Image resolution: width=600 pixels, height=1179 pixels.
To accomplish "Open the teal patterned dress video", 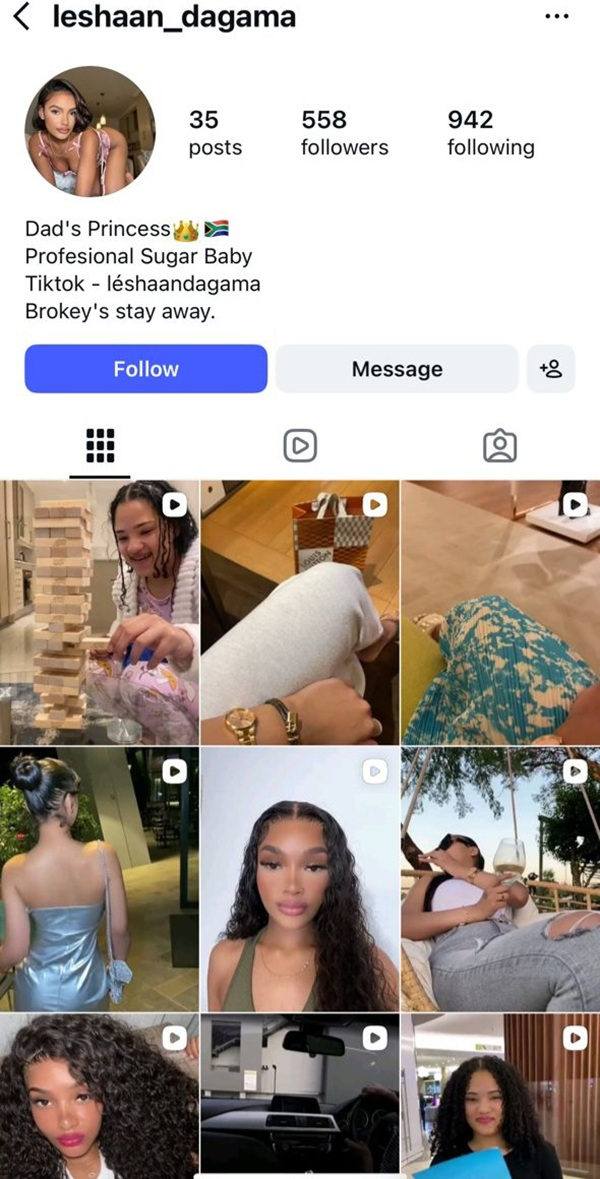I will click(500, 612).
